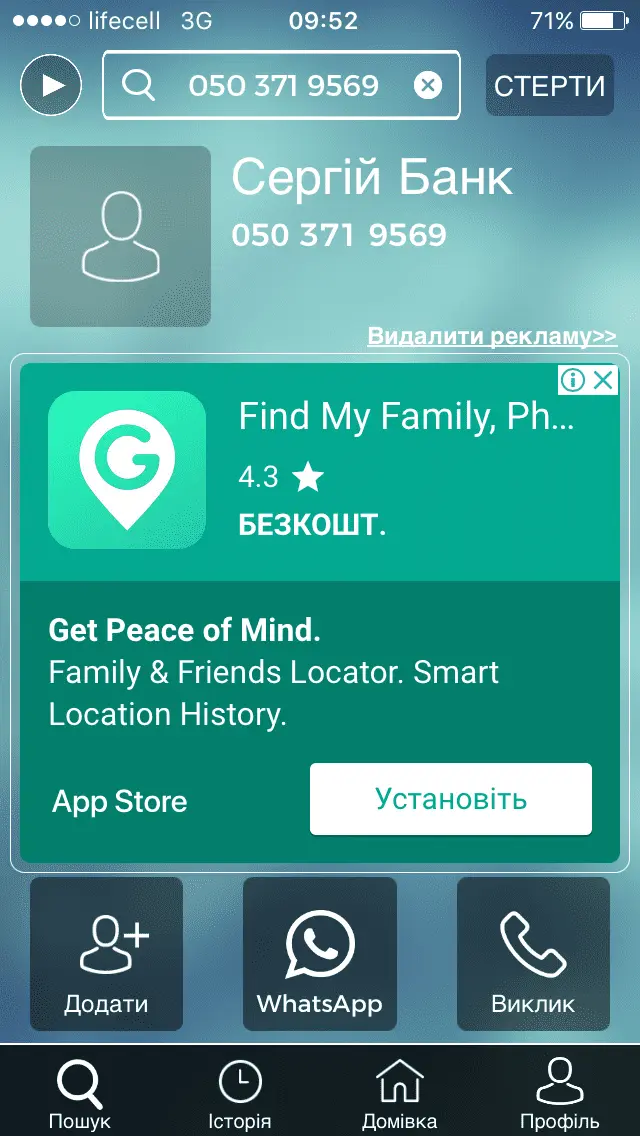Call the number with the Виклик button
The image size is (640, 1136).
[x=533, y=954]
